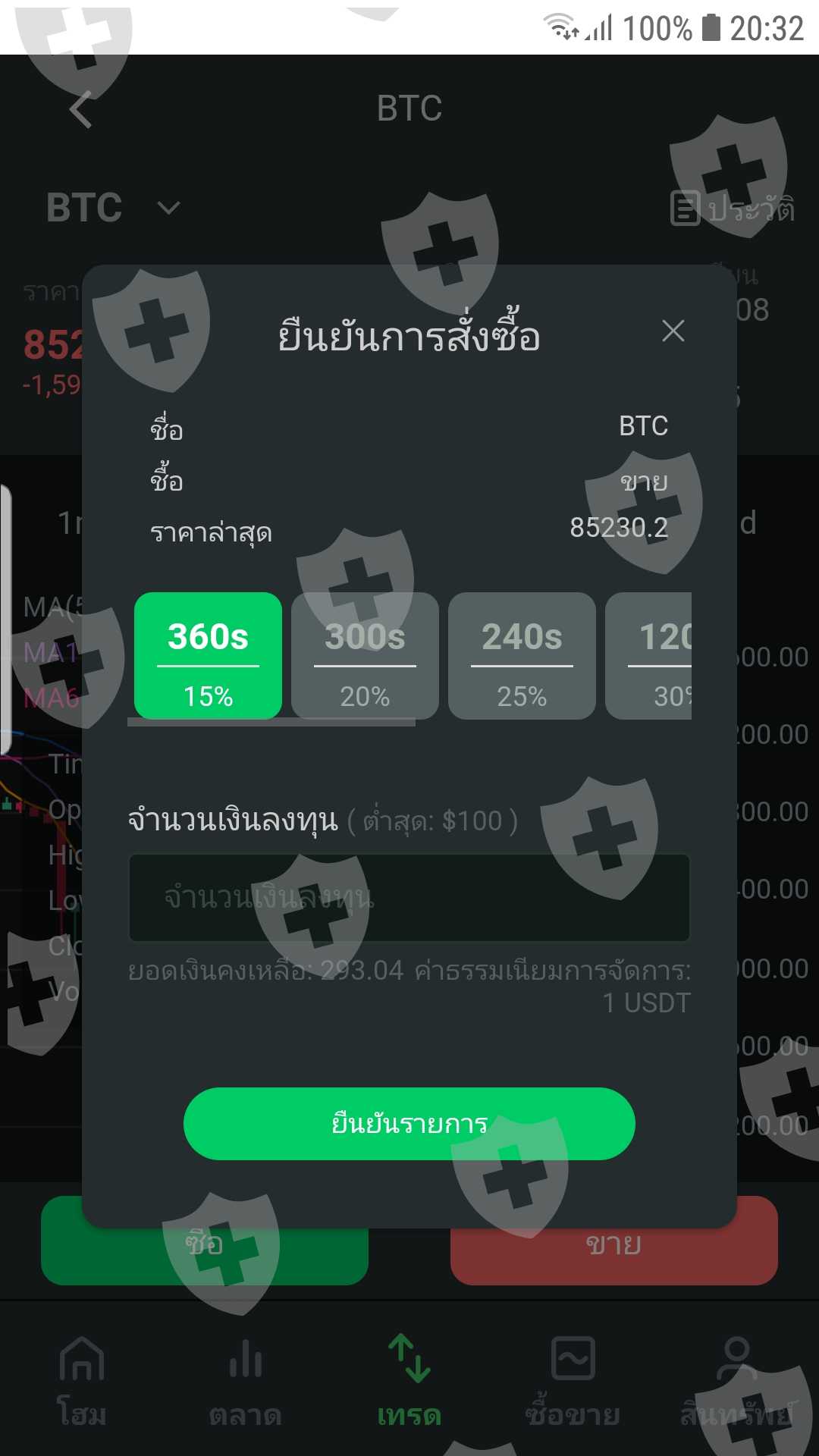Pick the 240s 25% duration option
Screen dimensions: 819x1456
pos(522,656)
